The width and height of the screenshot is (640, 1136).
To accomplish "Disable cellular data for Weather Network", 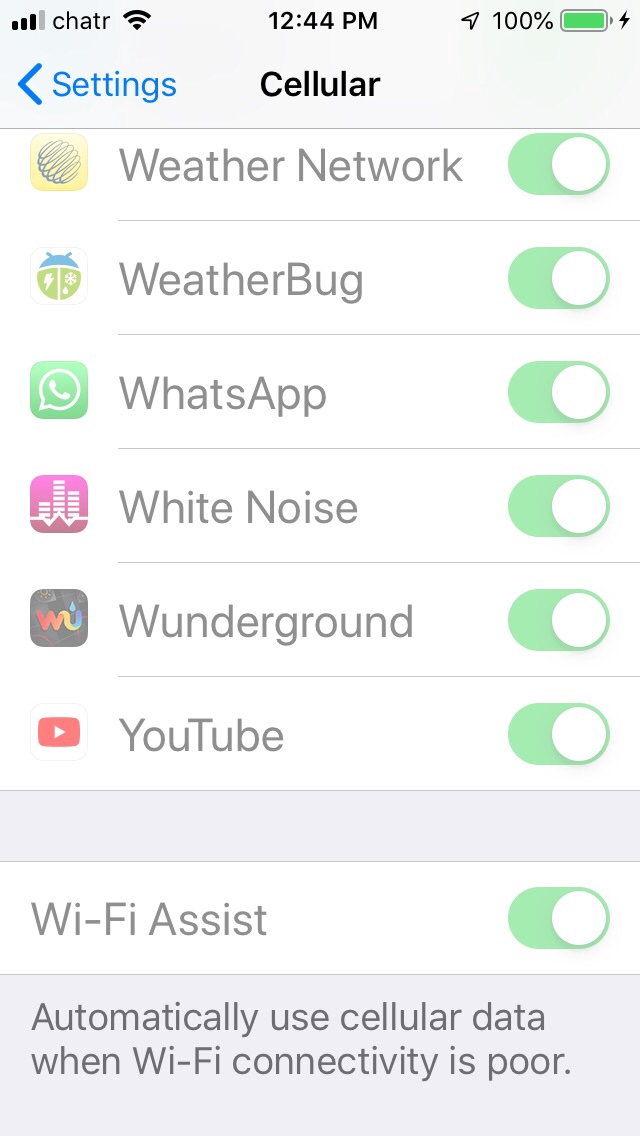I will pyautogui.click(x=558, y=164).
